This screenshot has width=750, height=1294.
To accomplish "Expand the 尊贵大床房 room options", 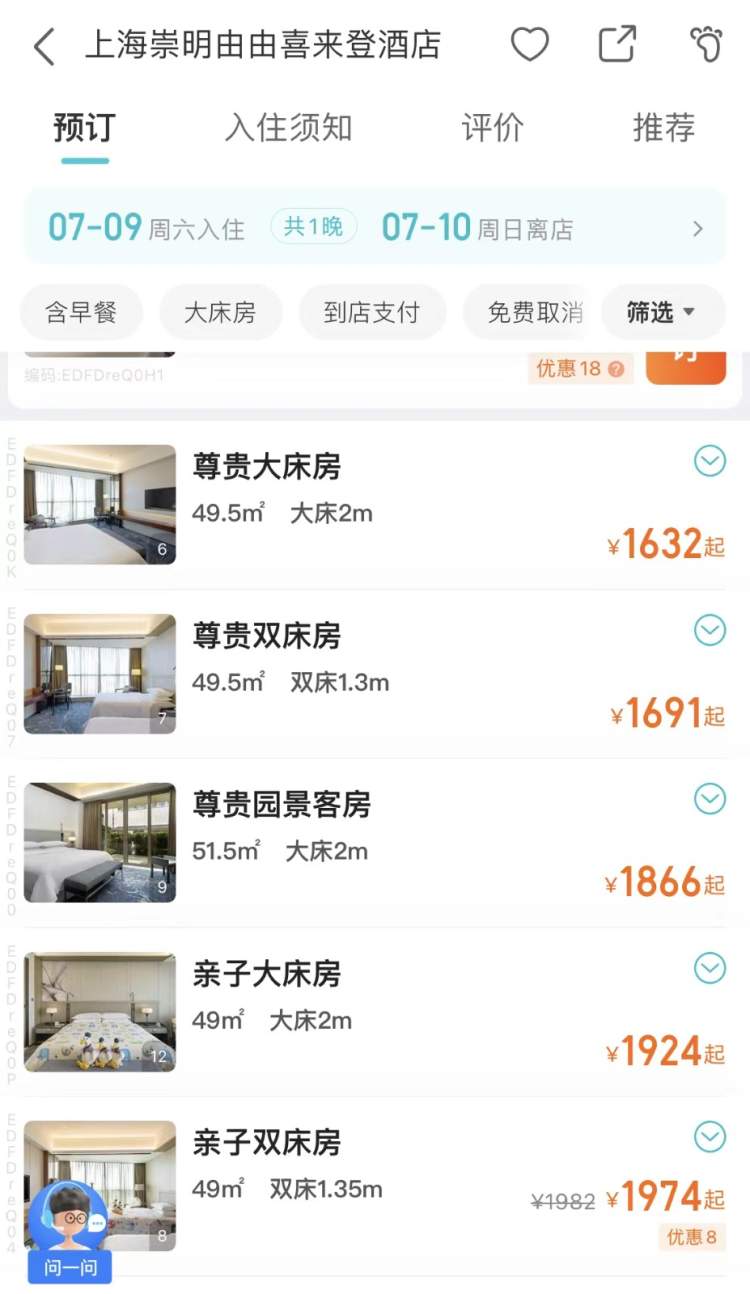I will click(709, 461).
